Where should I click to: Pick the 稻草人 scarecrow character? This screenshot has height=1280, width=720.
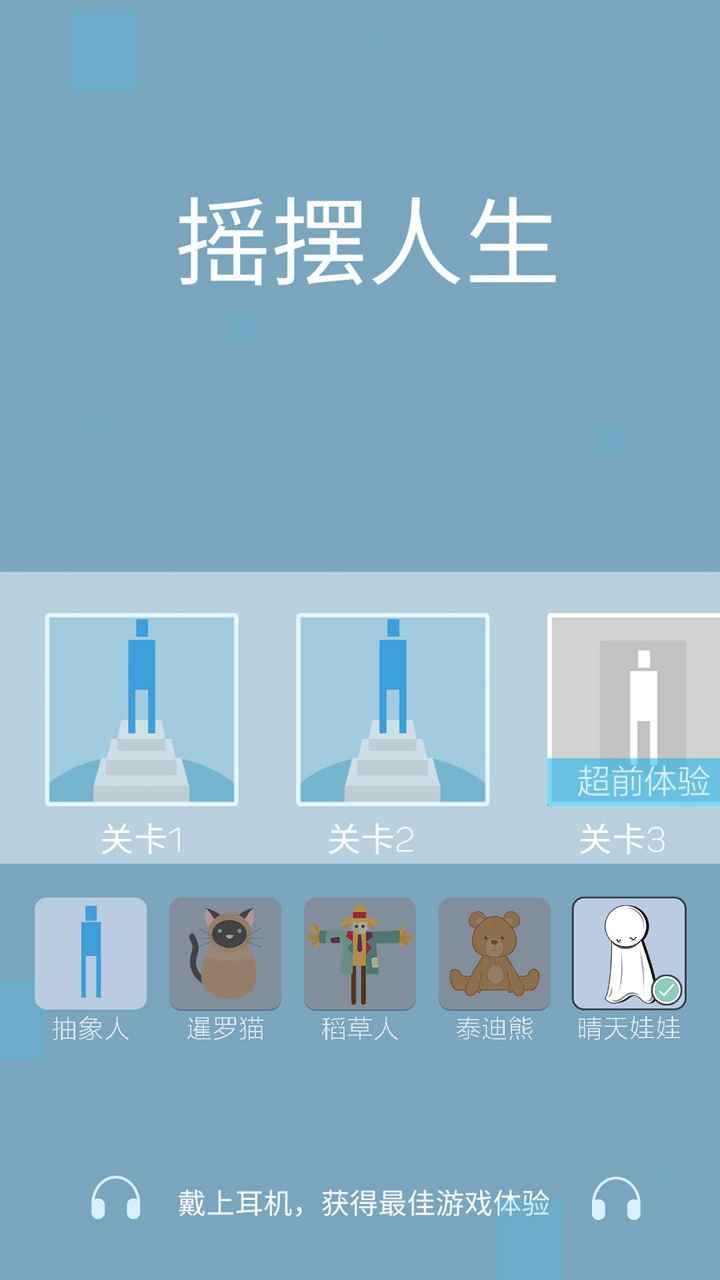tap(356, 955)
